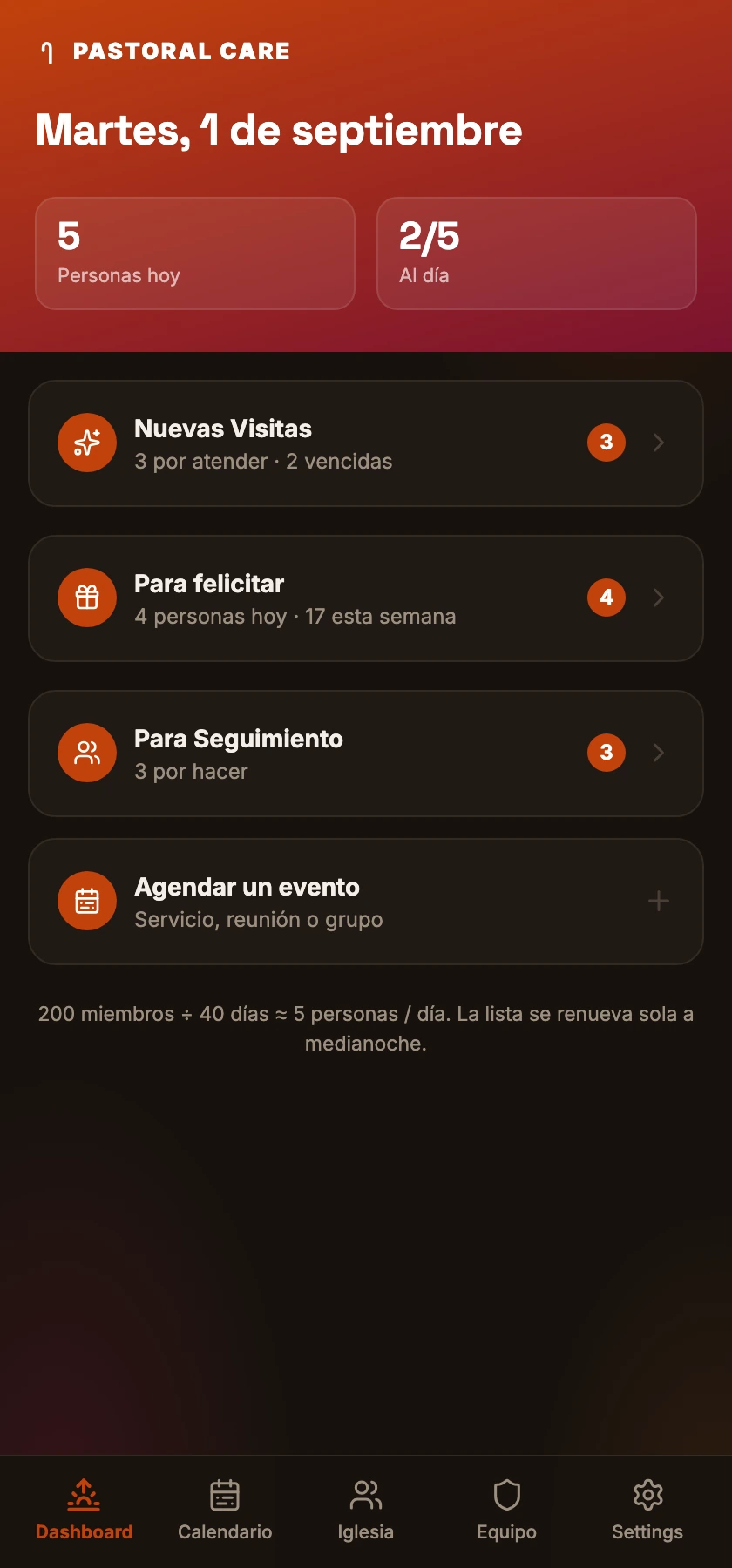The image size is (732, 1568).
Task: Switch to the Iglesia tab
Action: (366, 1511)
